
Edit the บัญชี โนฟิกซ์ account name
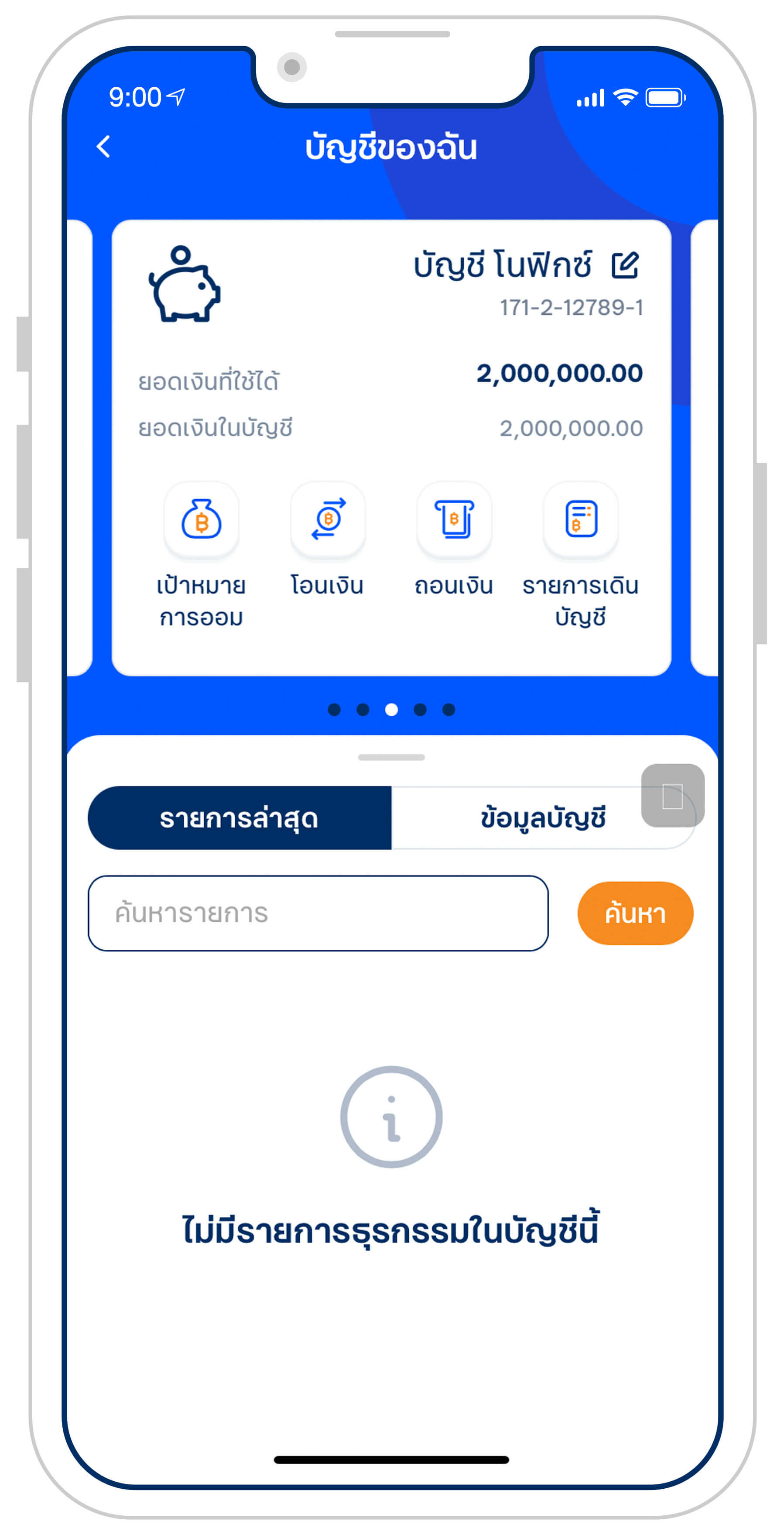[x=625, y=265]
